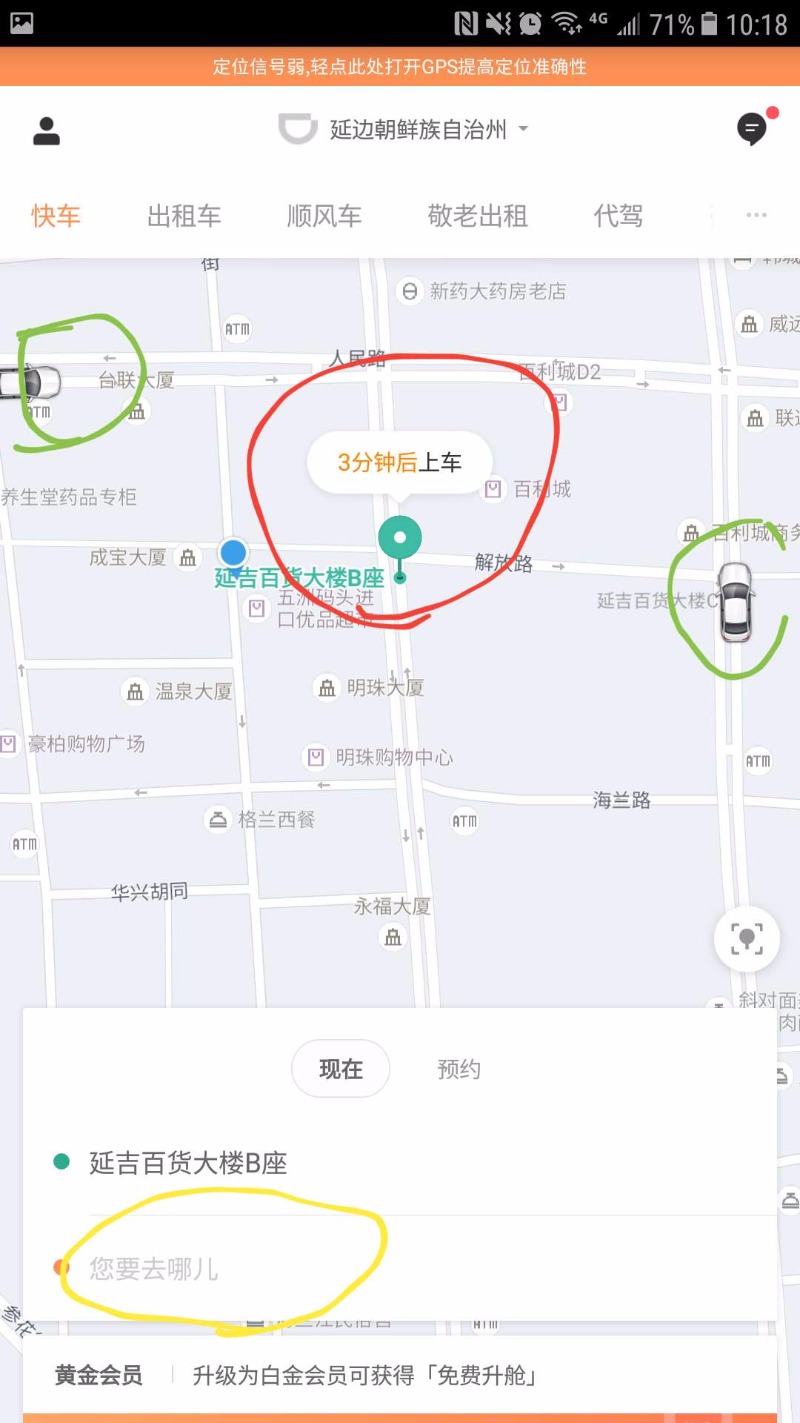Change pickup point 延吉百货大楼B座
Screen dimensions: 800x1423
[188, 1163]
